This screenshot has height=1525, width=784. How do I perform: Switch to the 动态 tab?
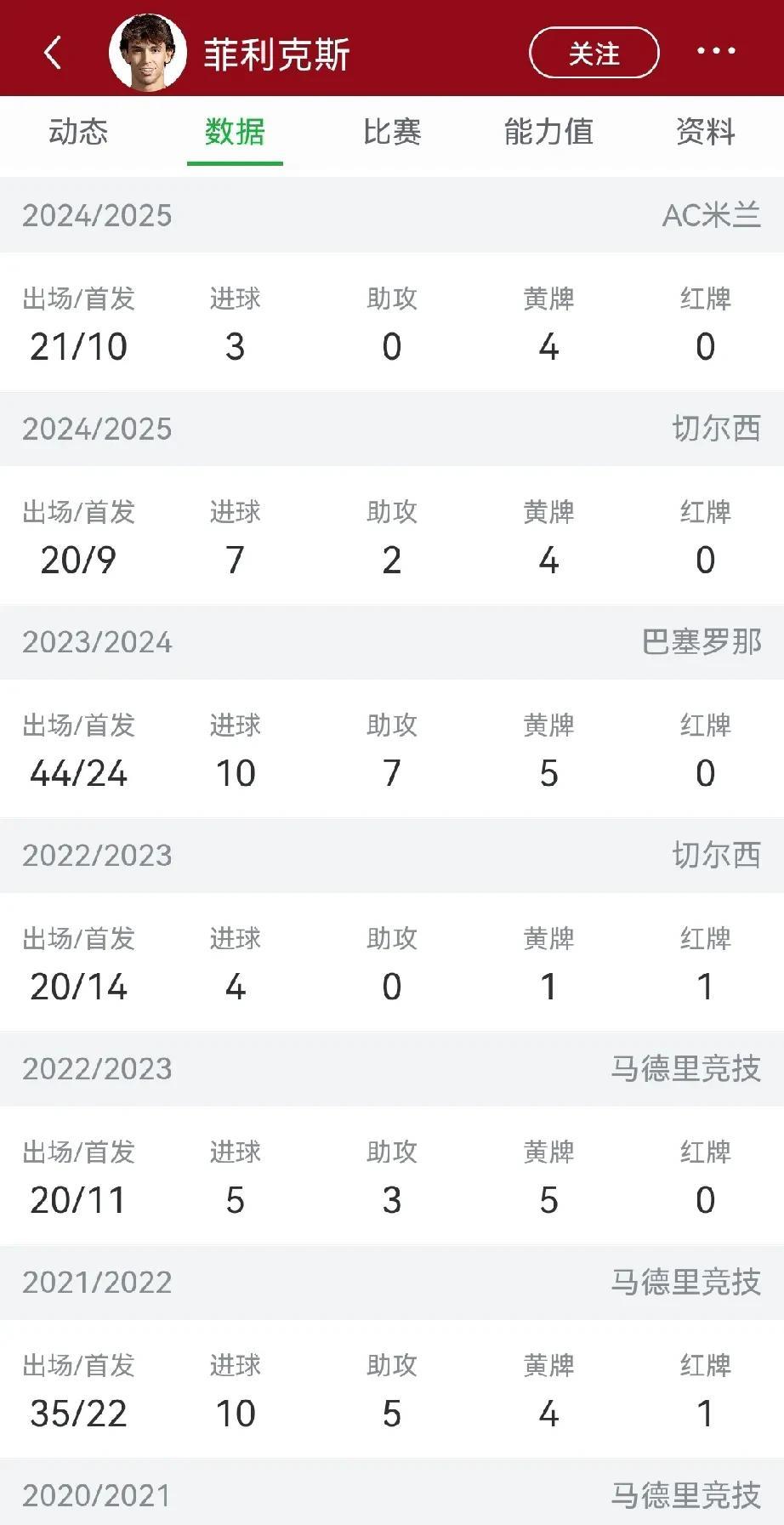click(78, 132)
